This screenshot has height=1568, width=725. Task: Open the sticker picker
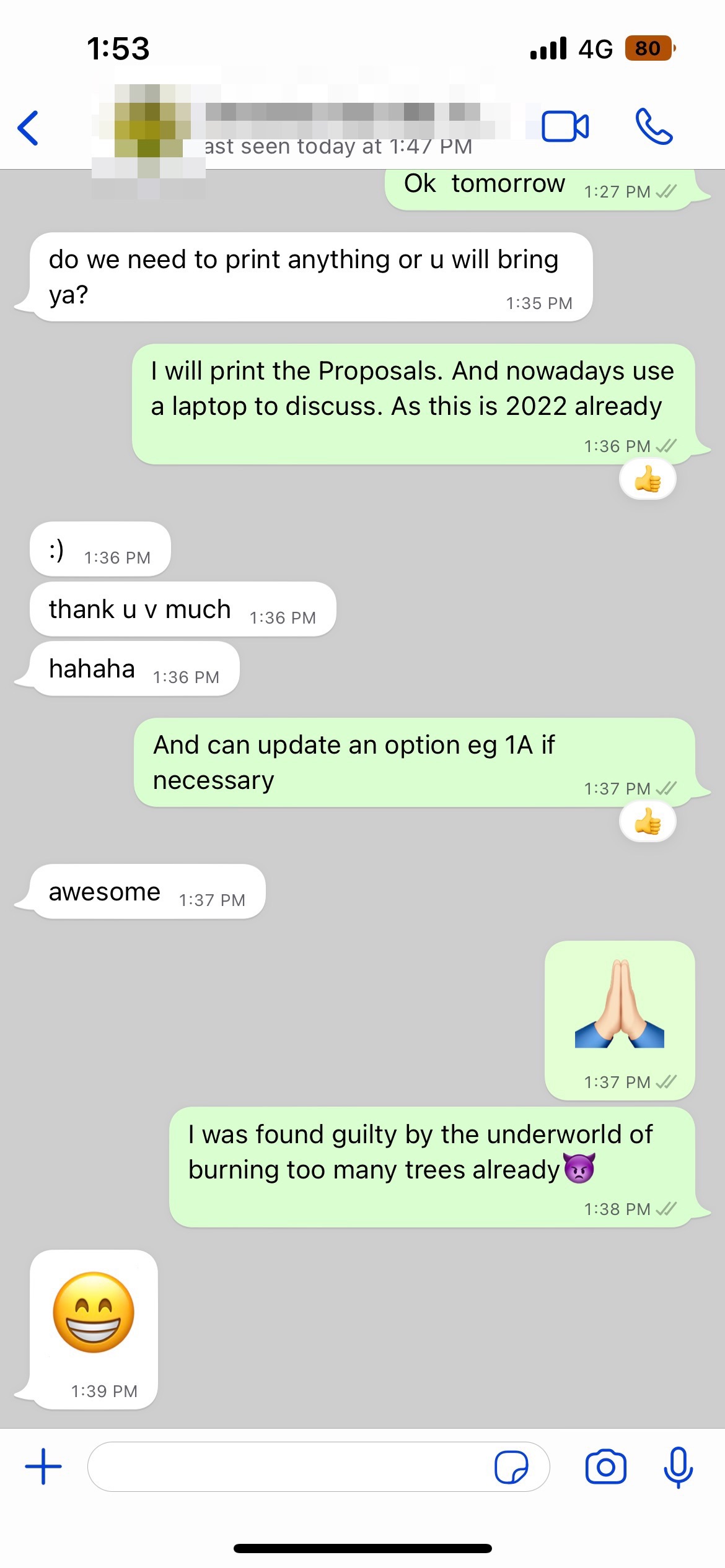coord(511,1467)
